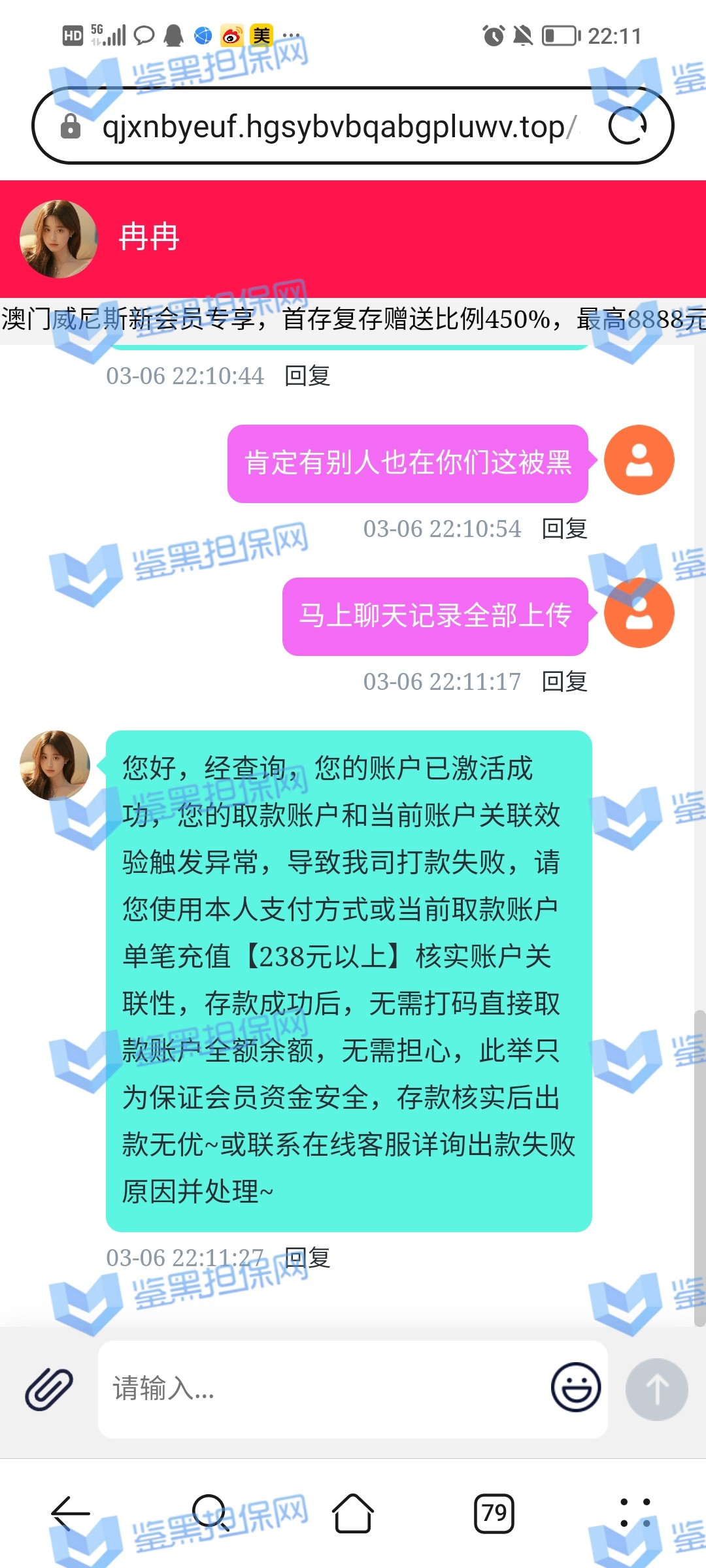The width and height of the screenshot is (706, 1568).
Task: Reply to the 22:11:27 customer service message
Action: tap(308, 1258)
